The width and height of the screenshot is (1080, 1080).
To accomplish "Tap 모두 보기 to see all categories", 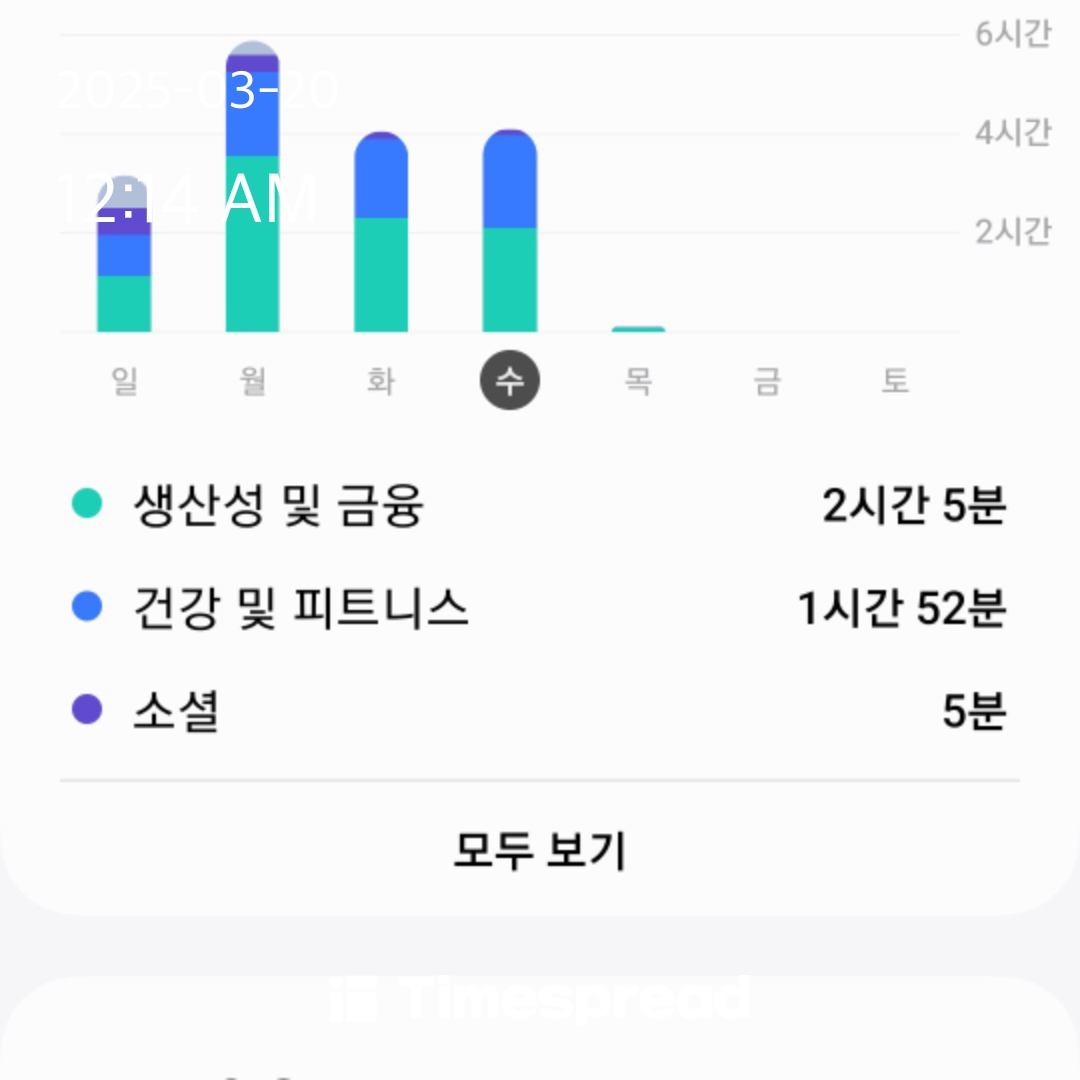I will (x=540, y=850).
